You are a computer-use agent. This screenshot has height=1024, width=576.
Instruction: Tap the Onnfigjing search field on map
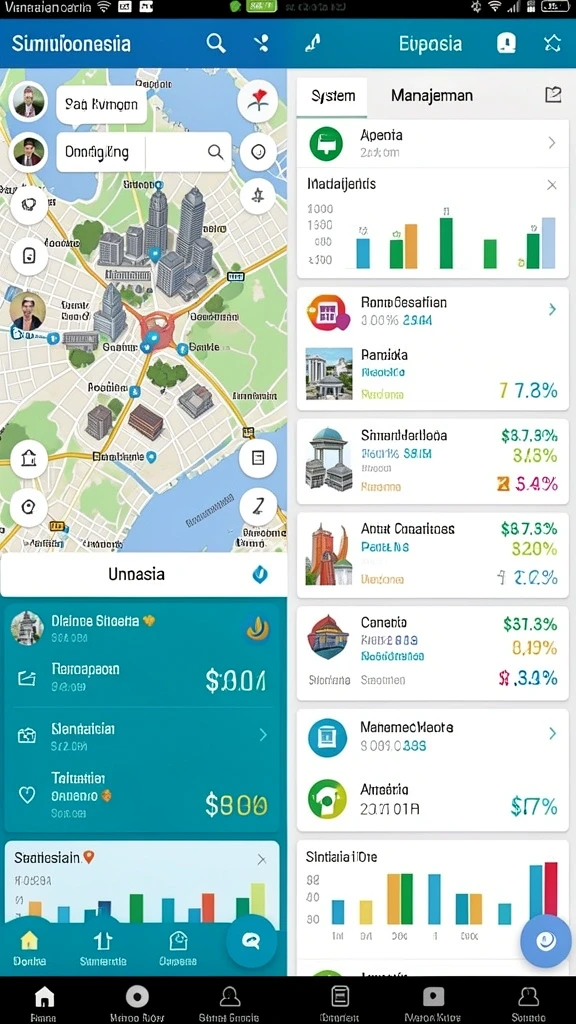[x=144, y=152]
